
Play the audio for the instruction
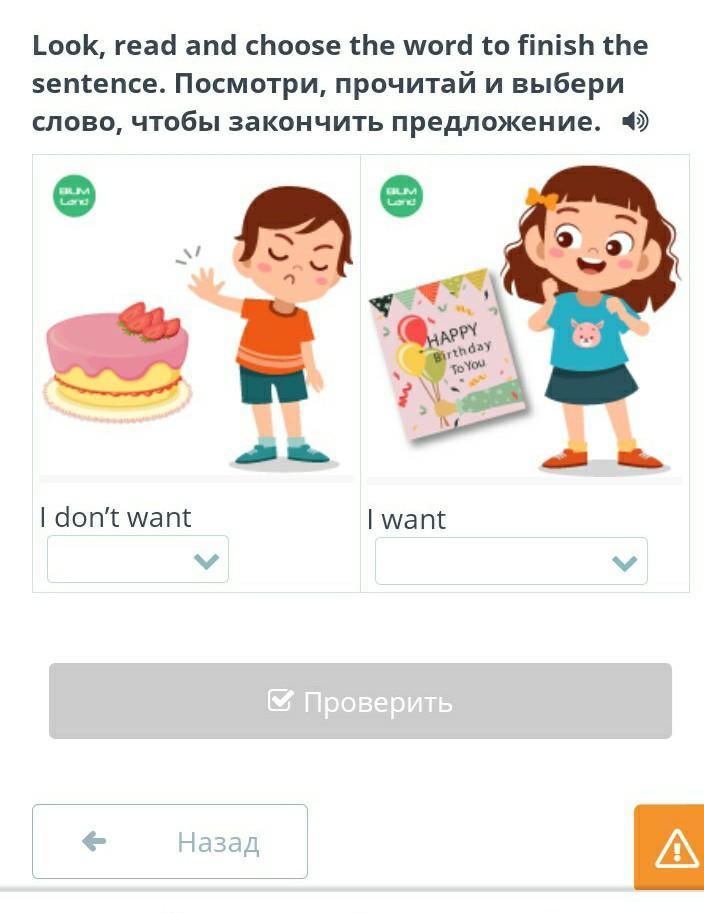635,122
